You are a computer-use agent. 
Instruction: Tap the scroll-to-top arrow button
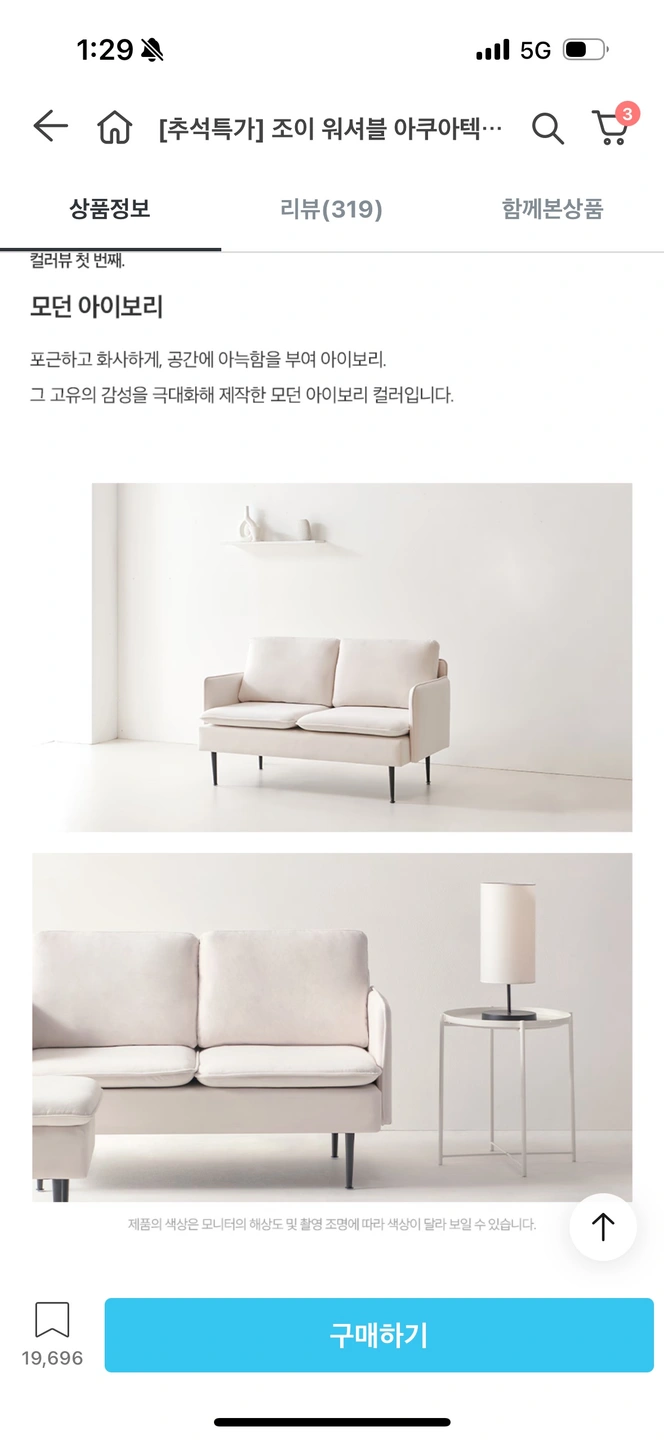[603, 1227]
